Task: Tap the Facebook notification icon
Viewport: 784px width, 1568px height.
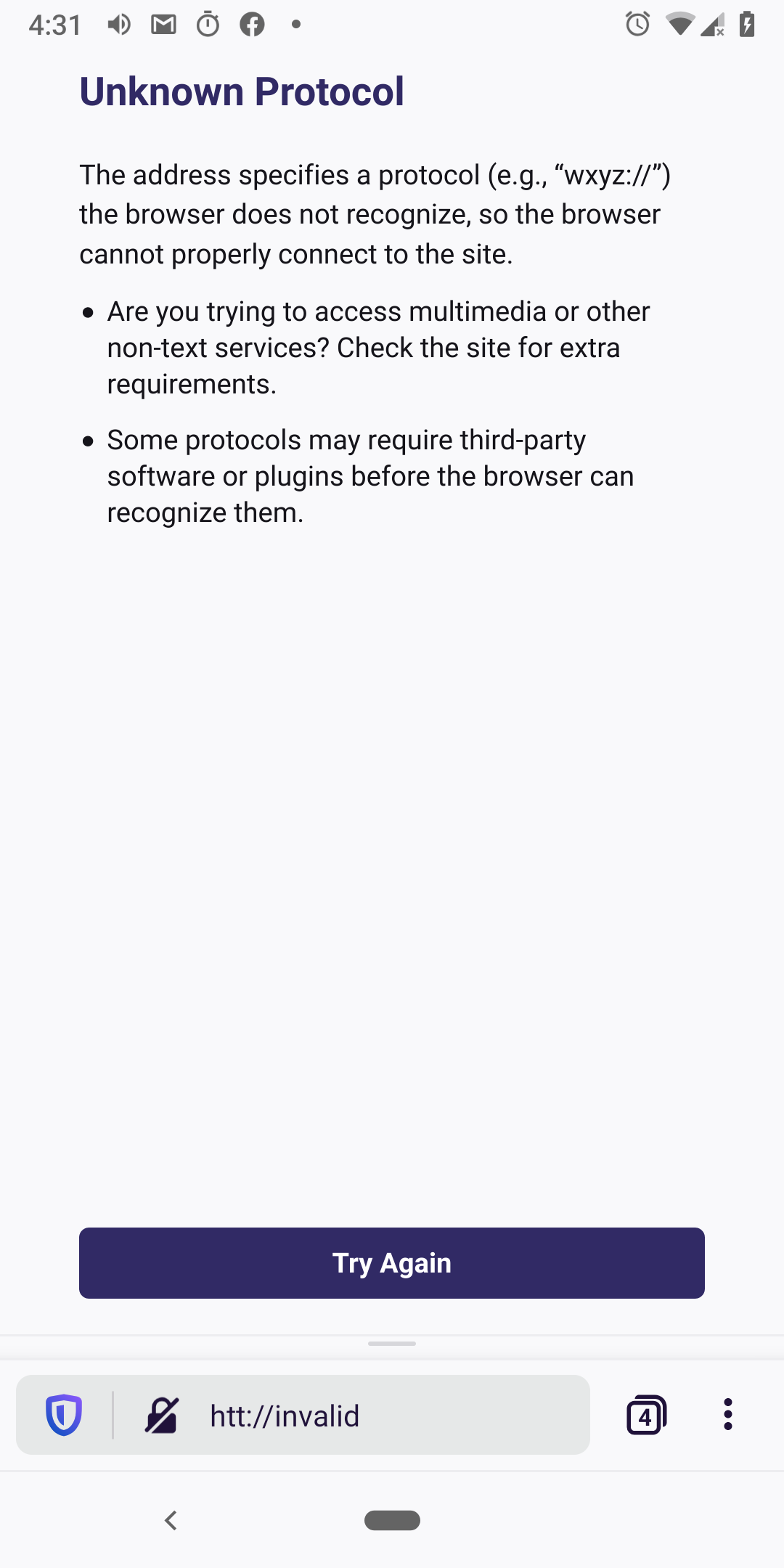Action: 250,23
